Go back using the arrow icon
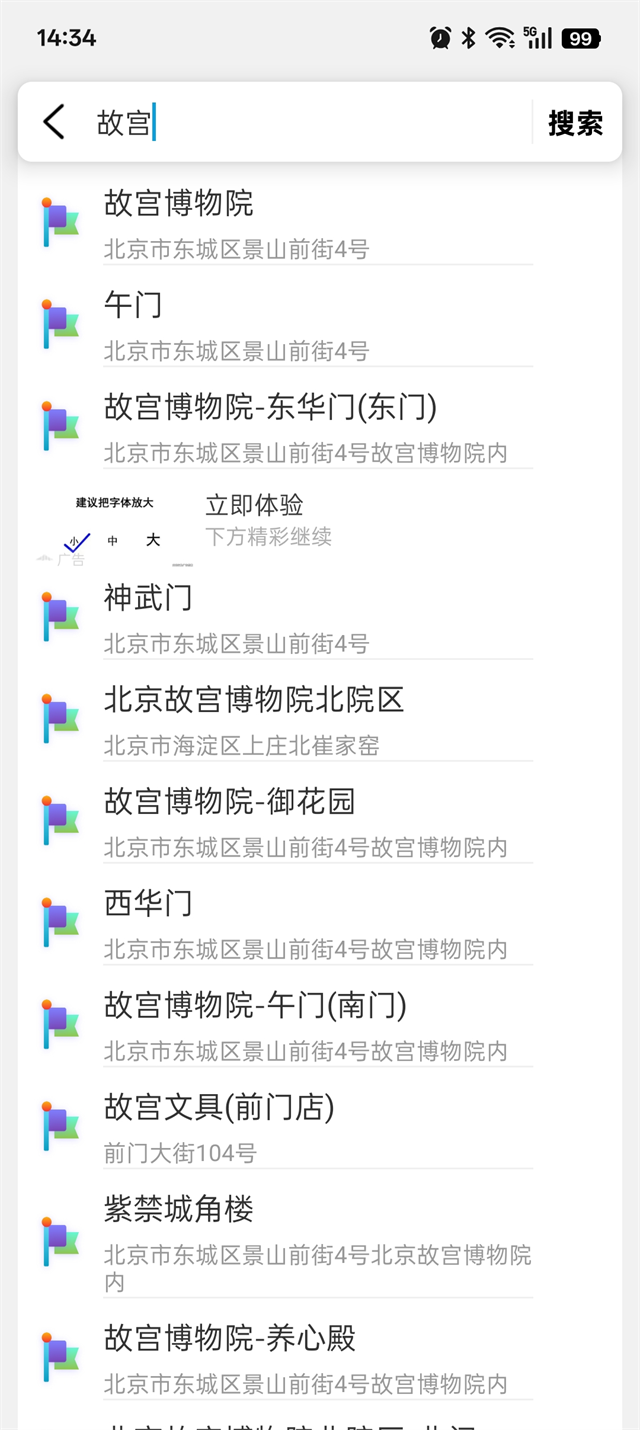Viewport: 640px width, 1430px height. click(54, 122)
